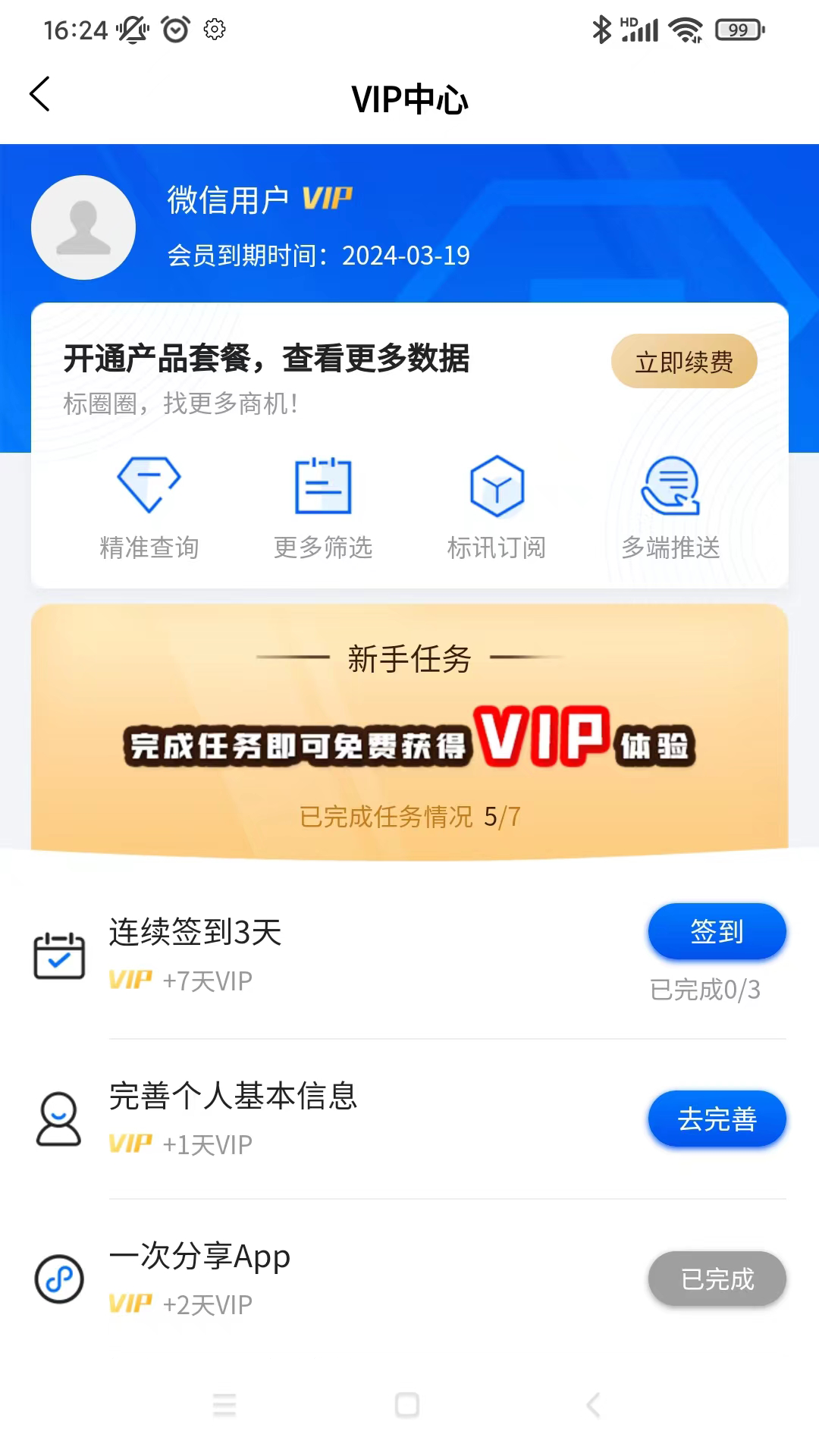Go back from the VIP中心 page
Image resolution: width=819 pixels, height=1456 pixels.
[x=40, y=95]
